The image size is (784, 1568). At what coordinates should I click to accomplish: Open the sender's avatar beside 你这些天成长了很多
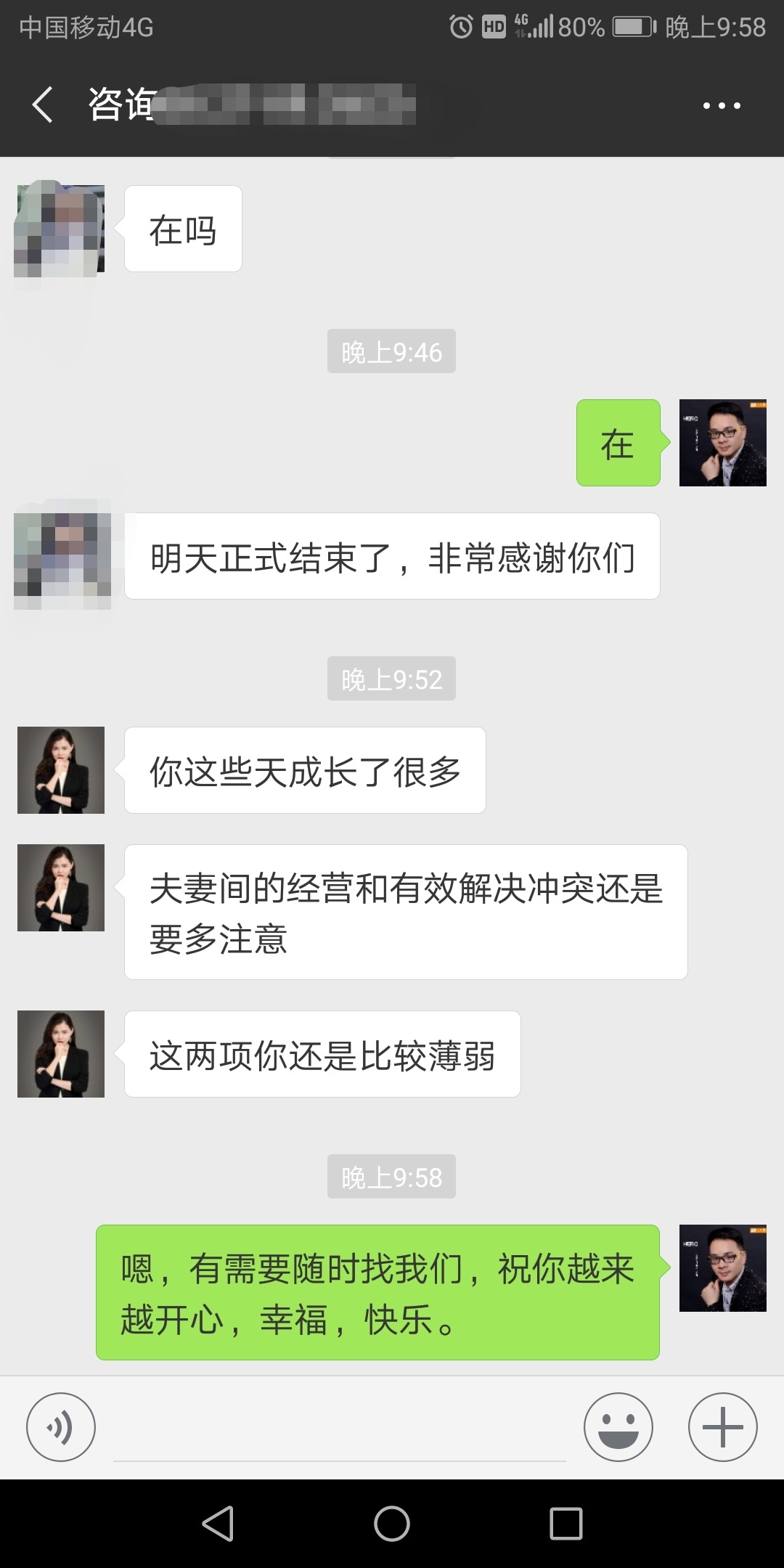[61, 770]
